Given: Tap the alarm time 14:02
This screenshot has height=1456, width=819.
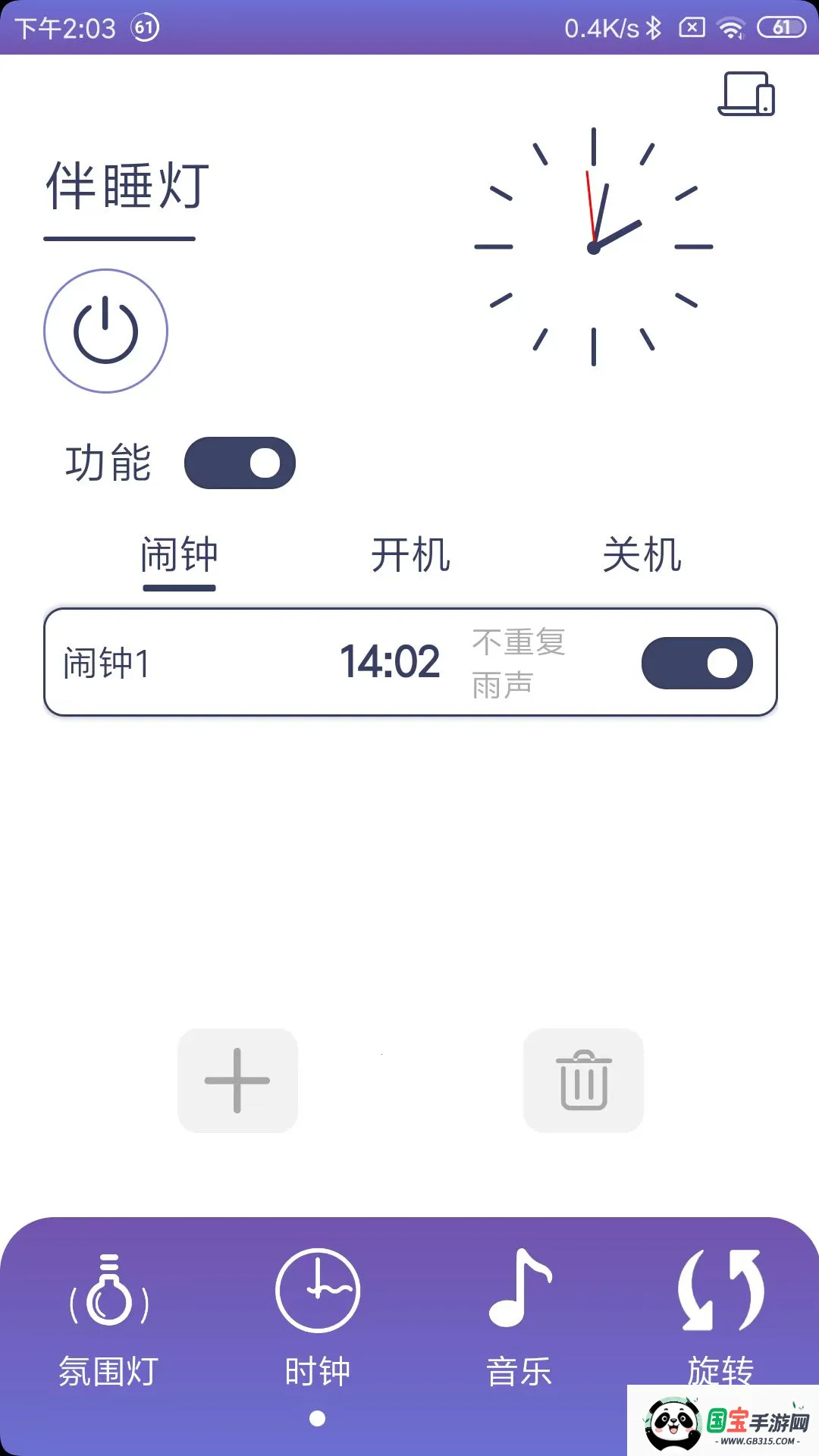Looking at the screenshot, I should coord(391,660).
